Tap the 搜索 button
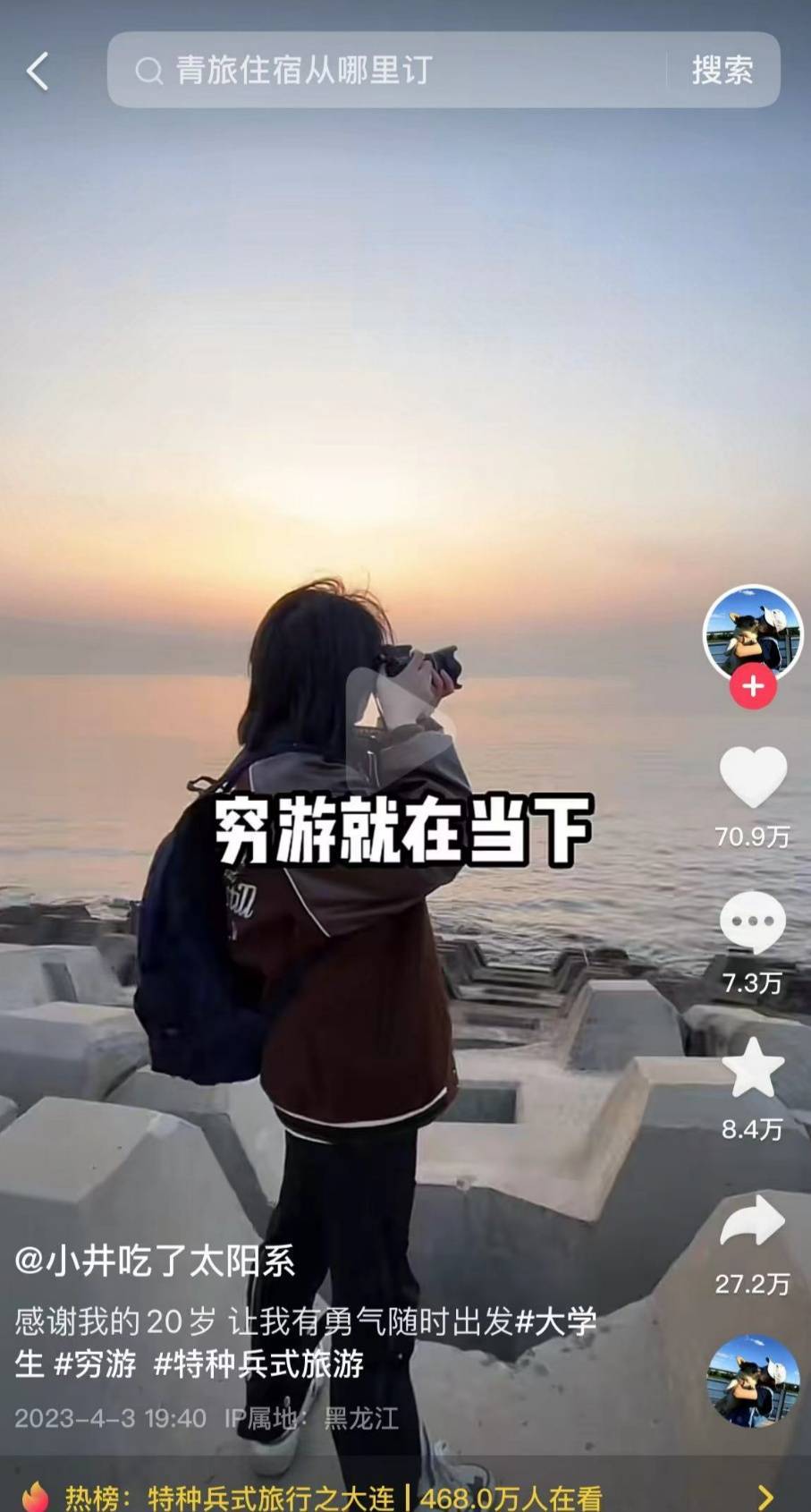This screenshot has height=1512, width=811. (x=722, y=71)
